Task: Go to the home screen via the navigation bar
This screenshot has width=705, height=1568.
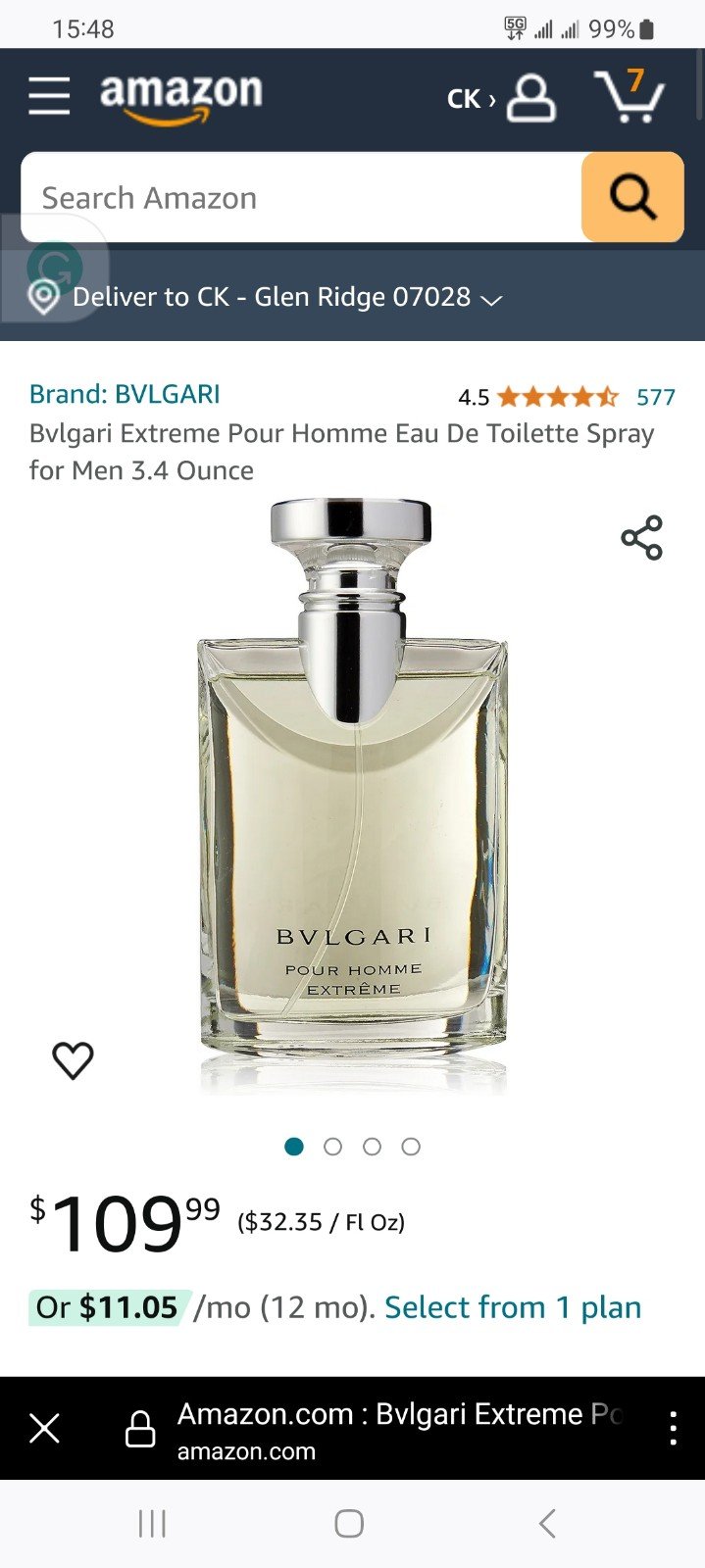Action: [349, 1524]
